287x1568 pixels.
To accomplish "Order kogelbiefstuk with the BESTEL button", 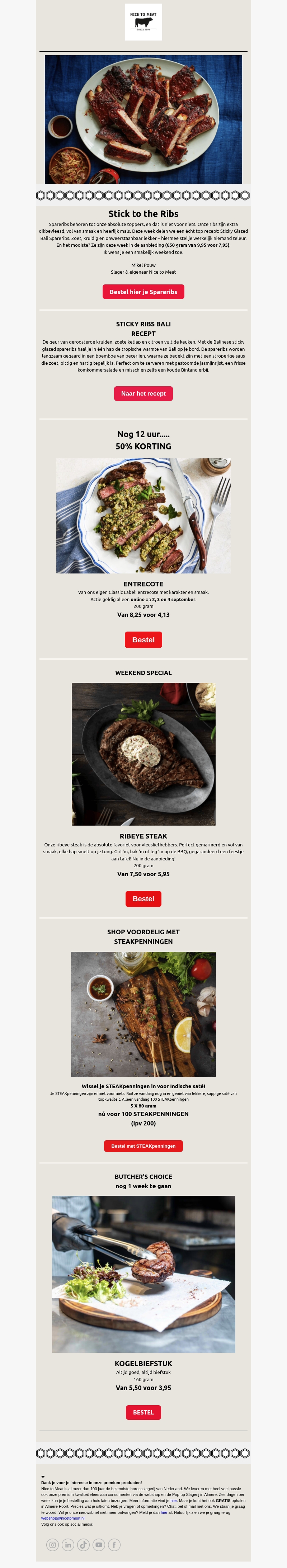I will click(143, 1412).
